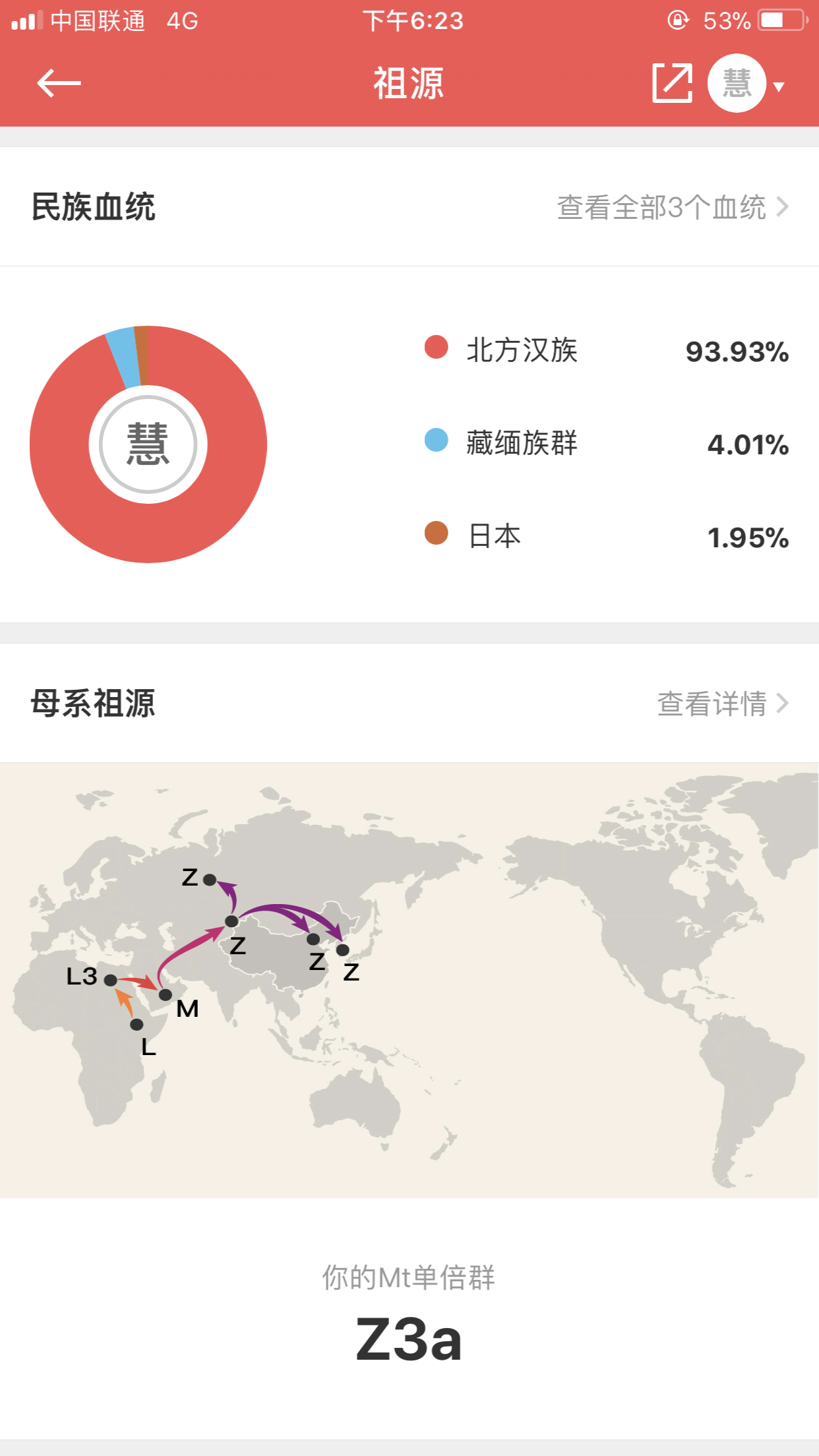Go back using the top-left arrow
The height and width of the screenshot is (1456, 819).
click(x=58, y=83)
